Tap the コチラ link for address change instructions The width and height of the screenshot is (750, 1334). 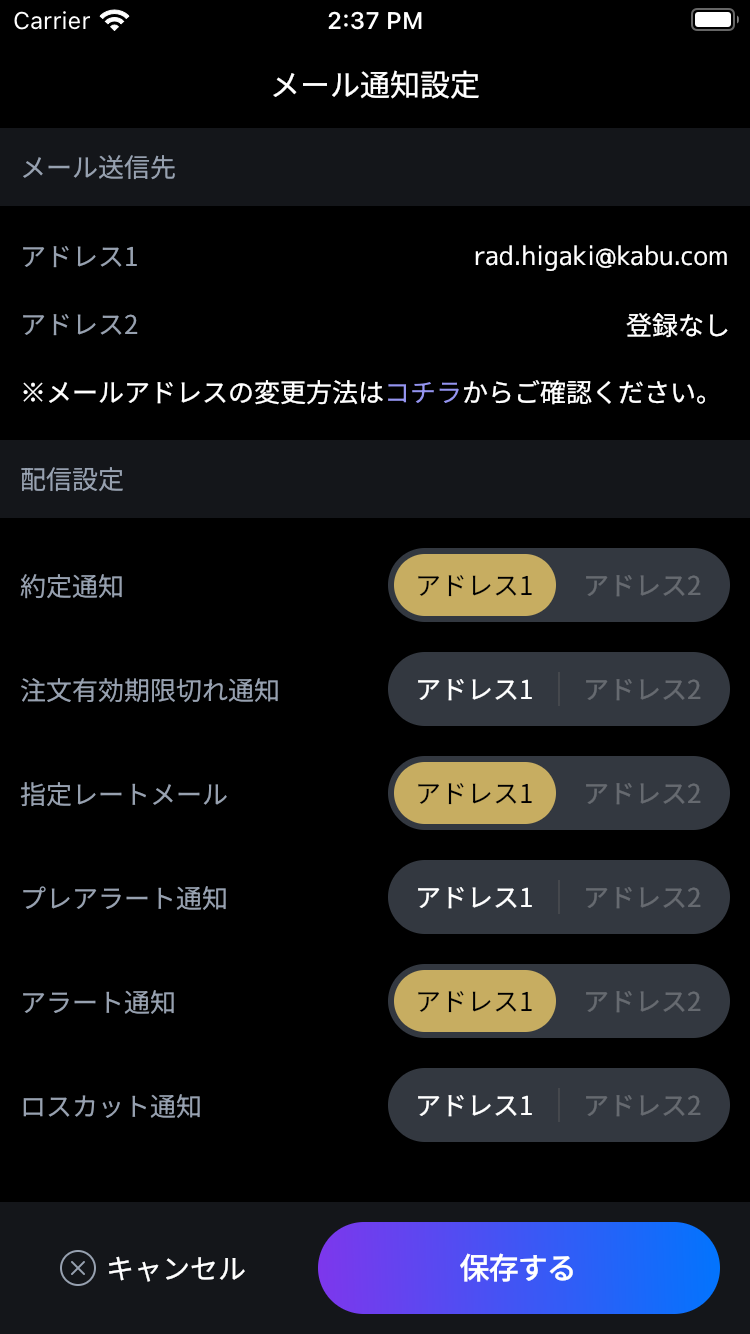pyautogui.click(x=424, y=393)
